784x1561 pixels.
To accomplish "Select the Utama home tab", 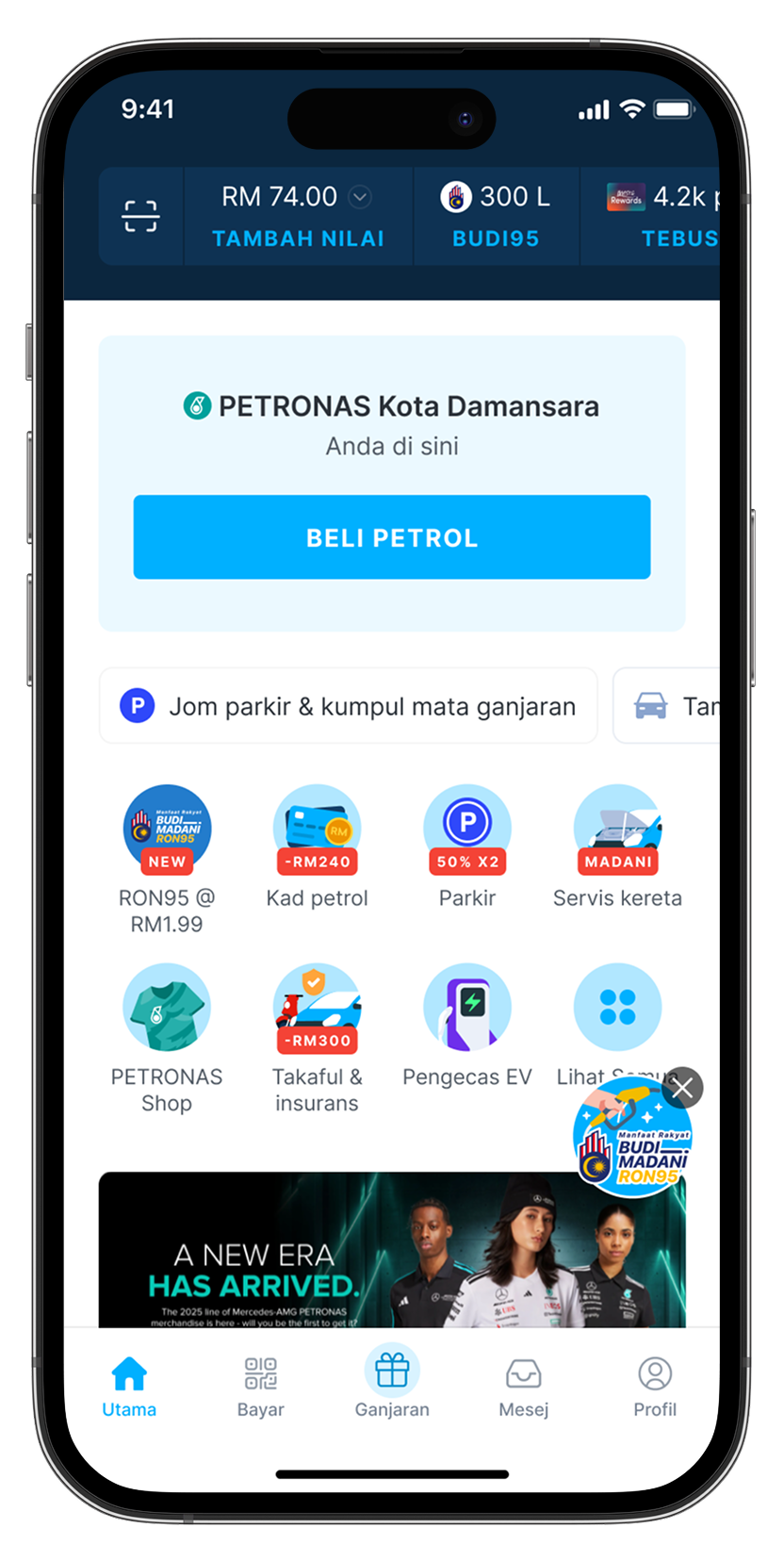I will [x=129, y=1388].
